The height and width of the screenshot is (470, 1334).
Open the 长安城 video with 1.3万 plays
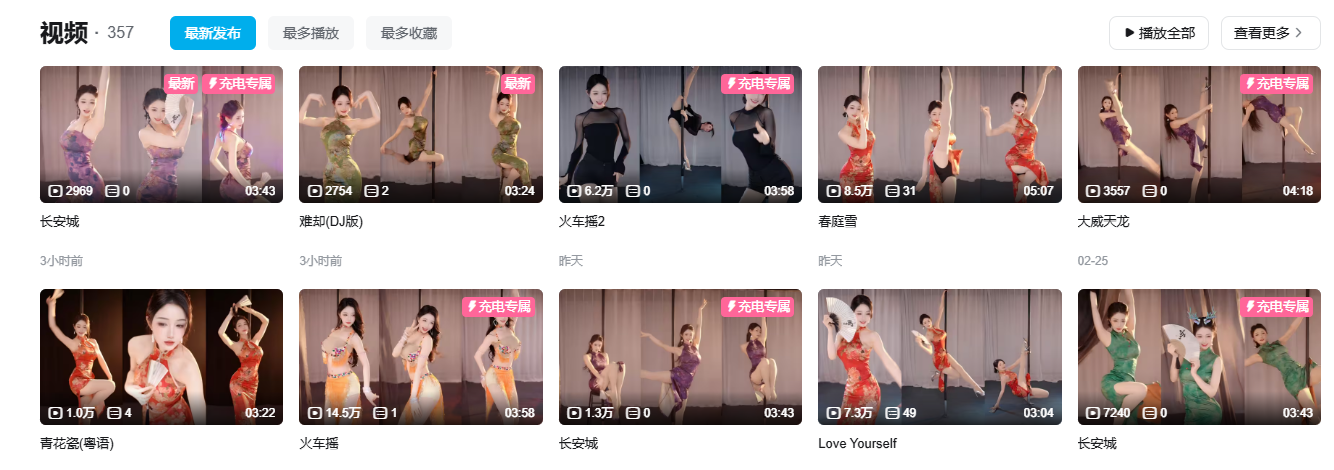680,357
